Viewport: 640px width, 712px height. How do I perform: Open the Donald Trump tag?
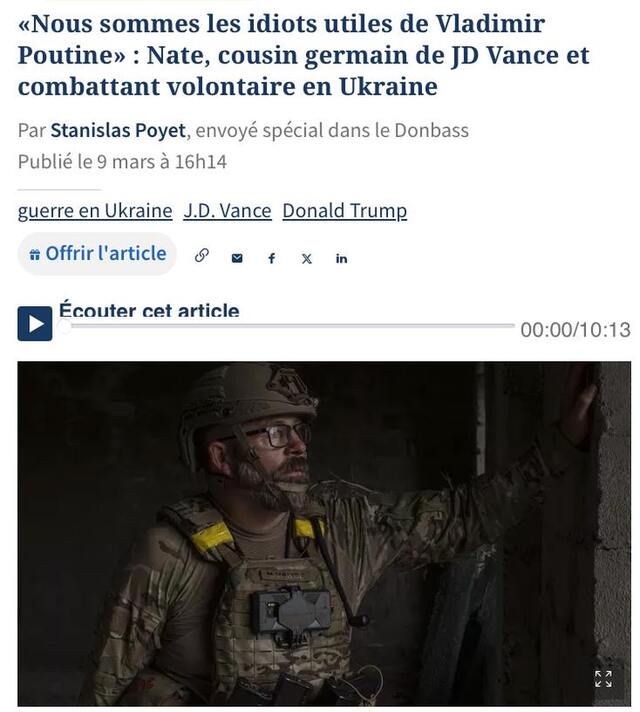pos(344,211)
